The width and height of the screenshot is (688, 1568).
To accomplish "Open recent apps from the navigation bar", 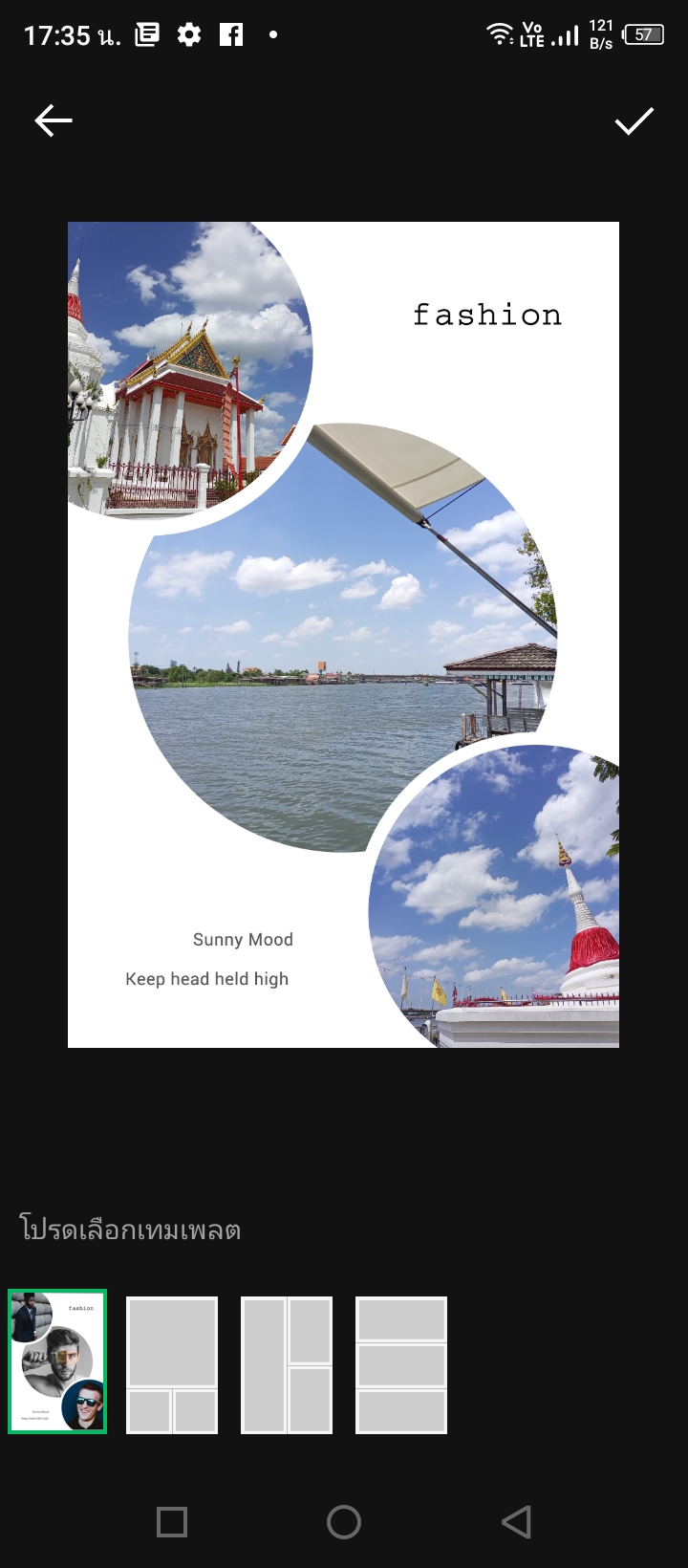I will click(172, 1521).
